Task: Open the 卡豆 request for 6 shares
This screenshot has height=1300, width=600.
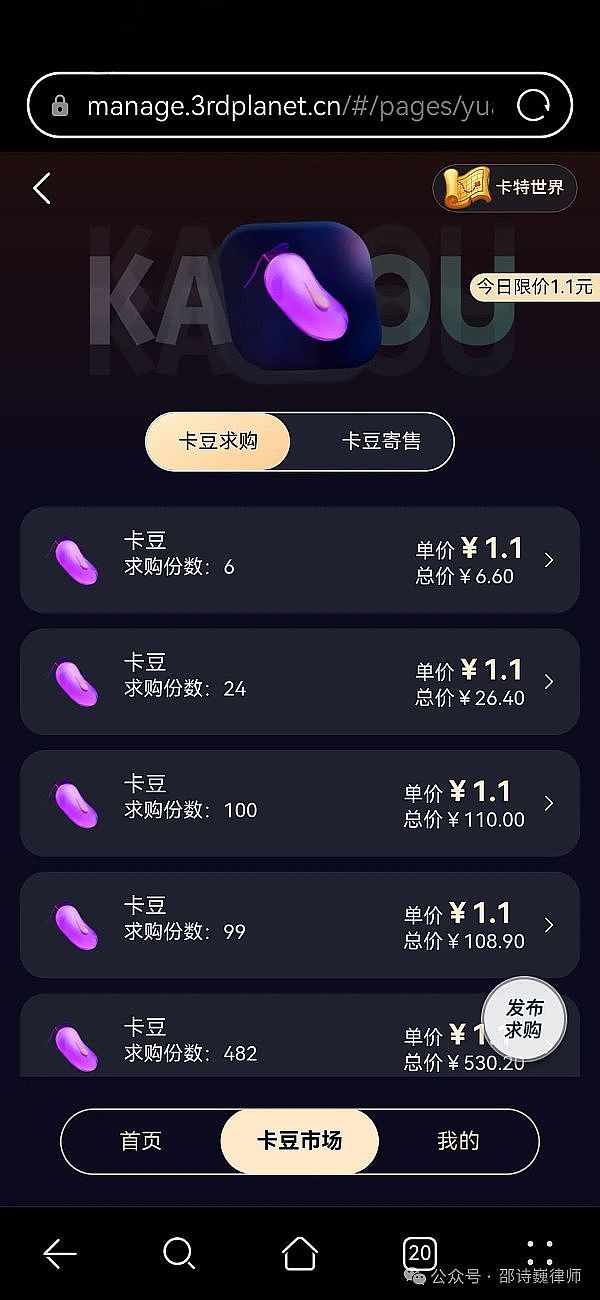Action: tap(299, 560)
